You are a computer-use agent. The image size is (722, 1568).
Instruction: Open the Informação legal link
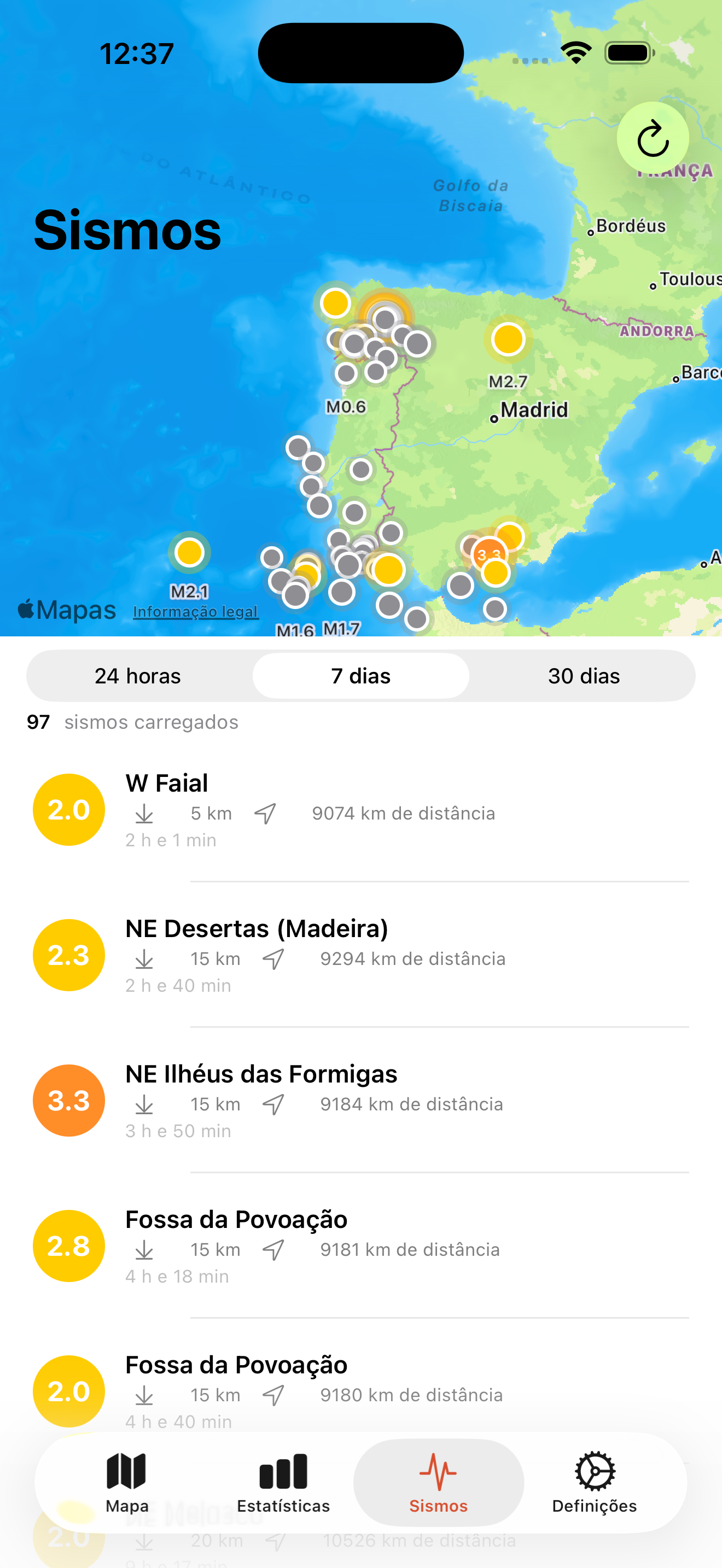196,611
